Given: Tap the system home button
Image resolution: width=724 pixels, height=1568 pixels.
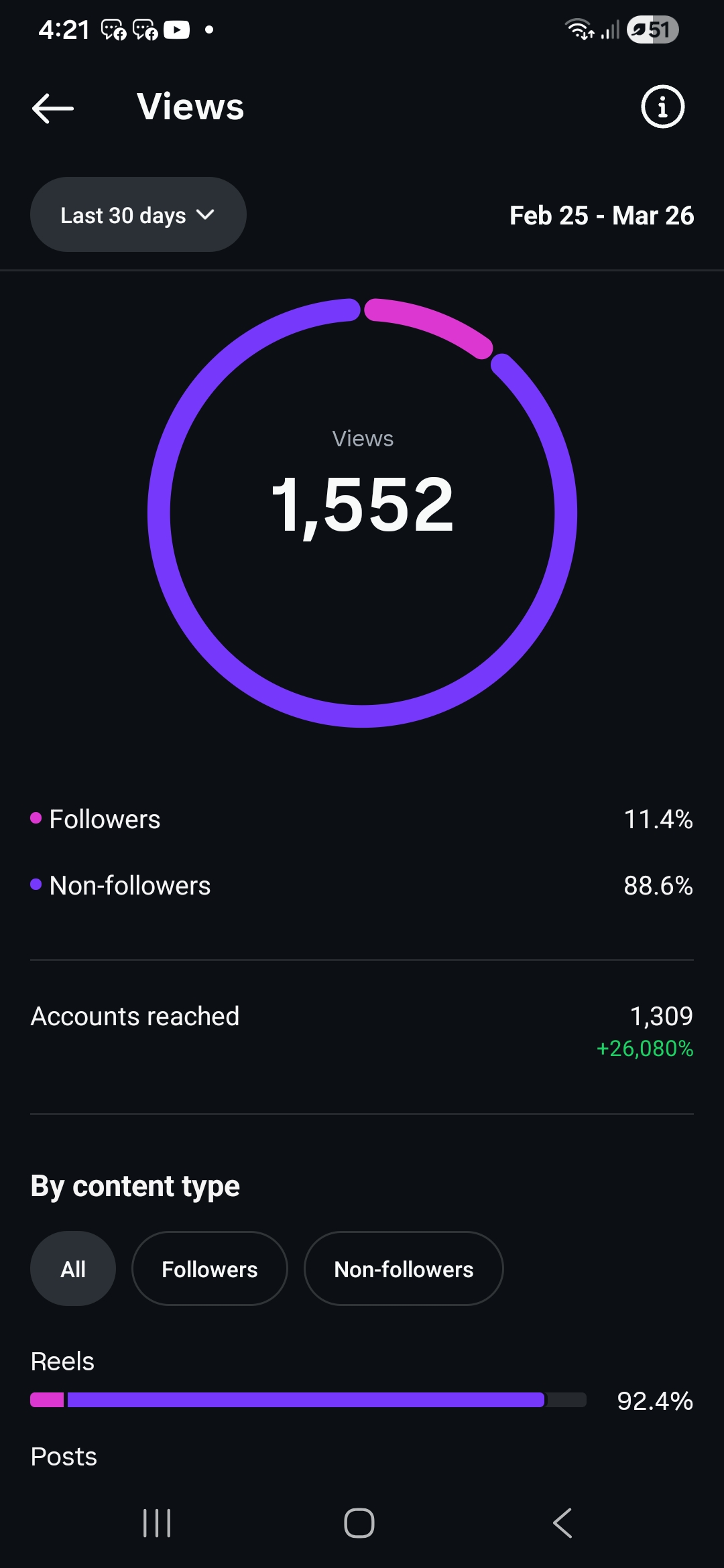Looking at the screenshot, I should coord(359,1523).
